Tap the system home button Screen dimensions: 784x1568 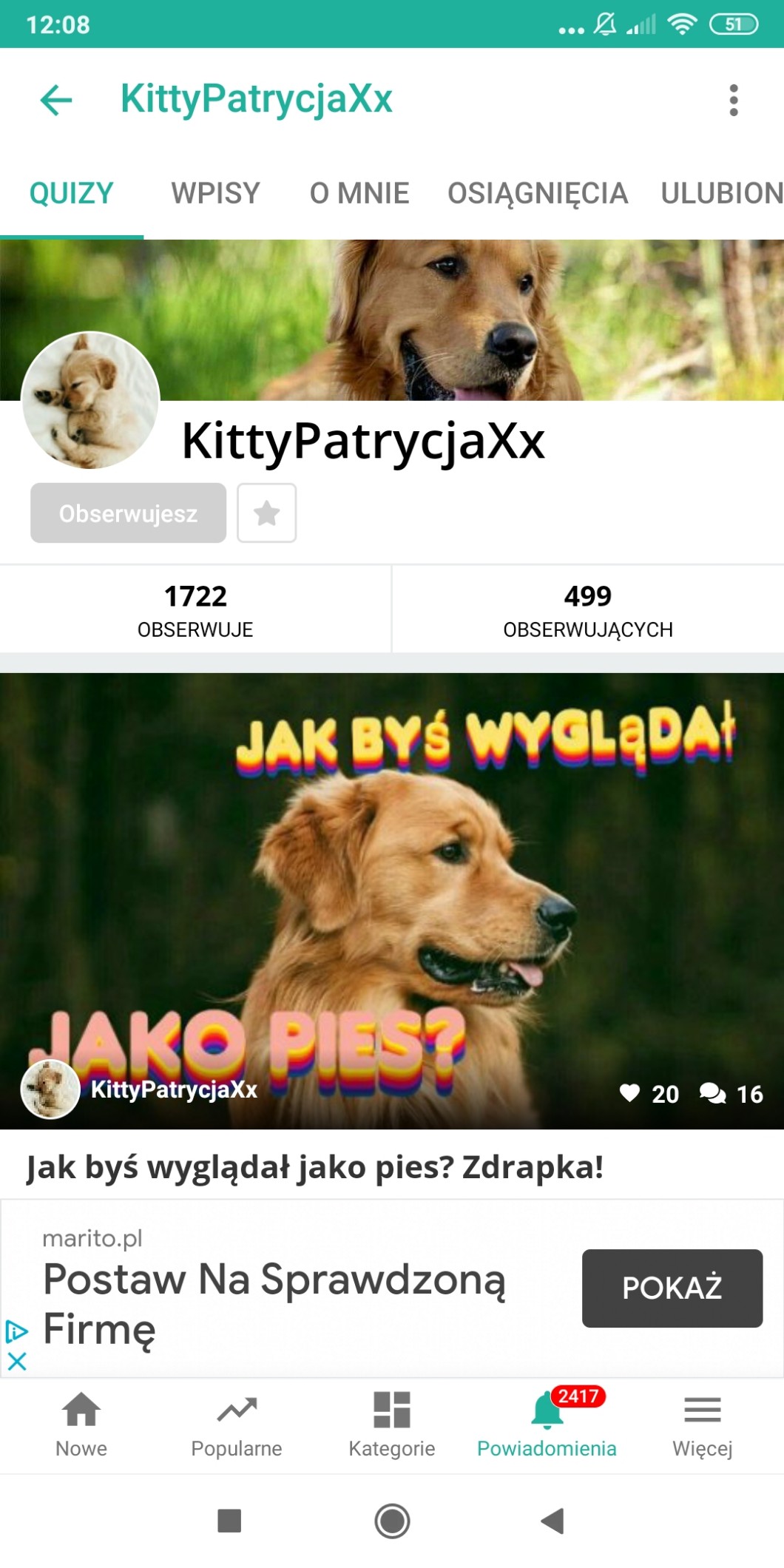pyautogui.click(x=392, y=1521)
